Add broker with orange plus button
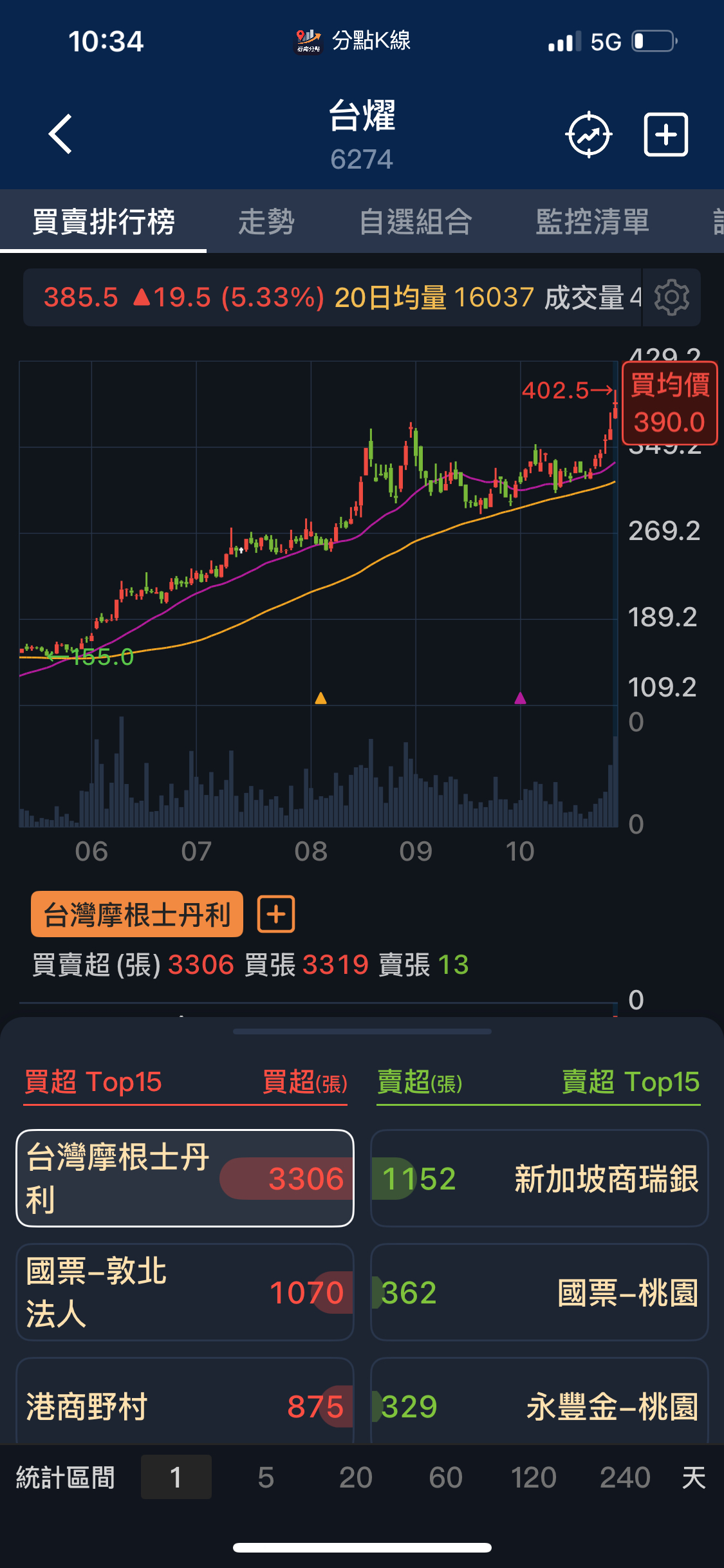This screenshot has width=724, height=1568. tap(276, 914)
